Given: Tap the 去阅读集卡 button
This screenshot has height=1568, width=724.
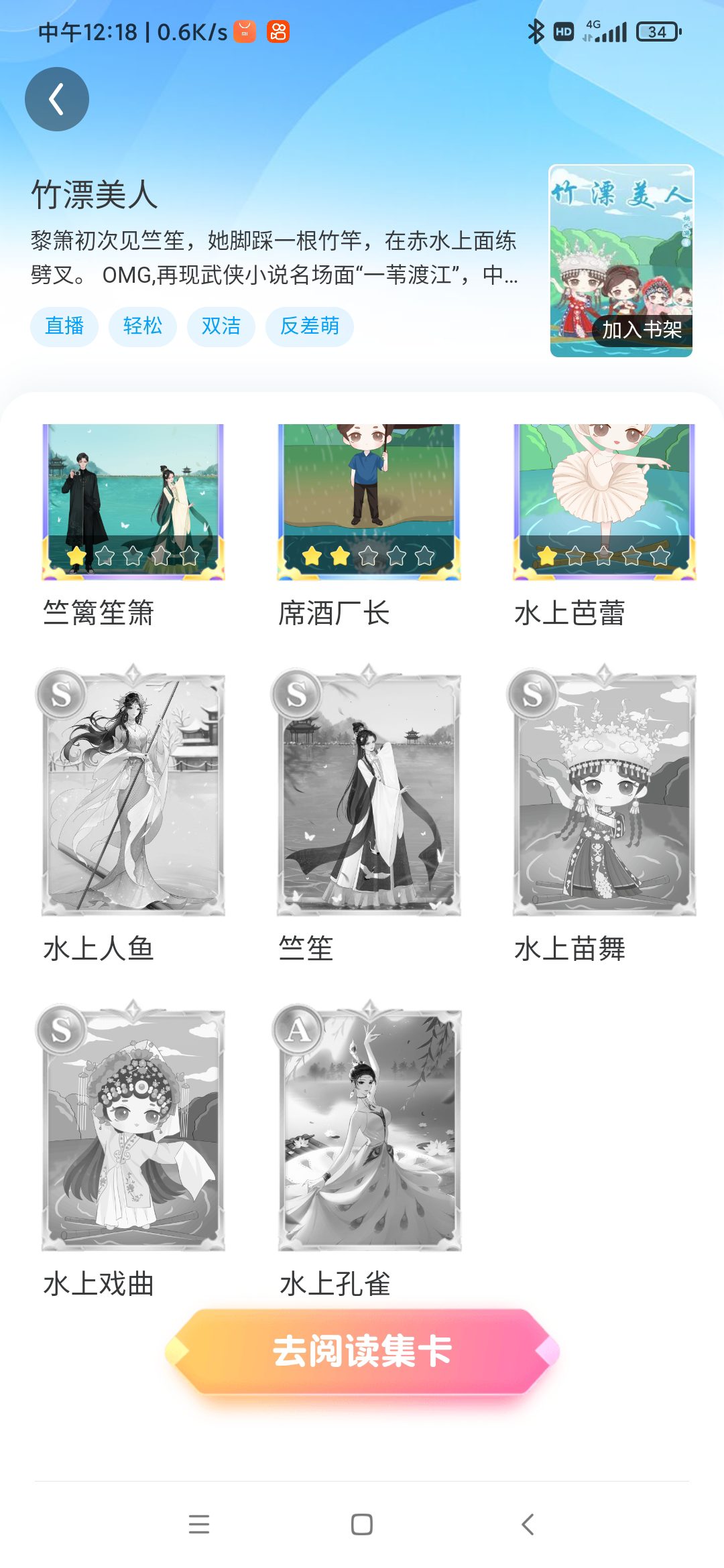Looking at the screenshot, I should pos(362,1351).
